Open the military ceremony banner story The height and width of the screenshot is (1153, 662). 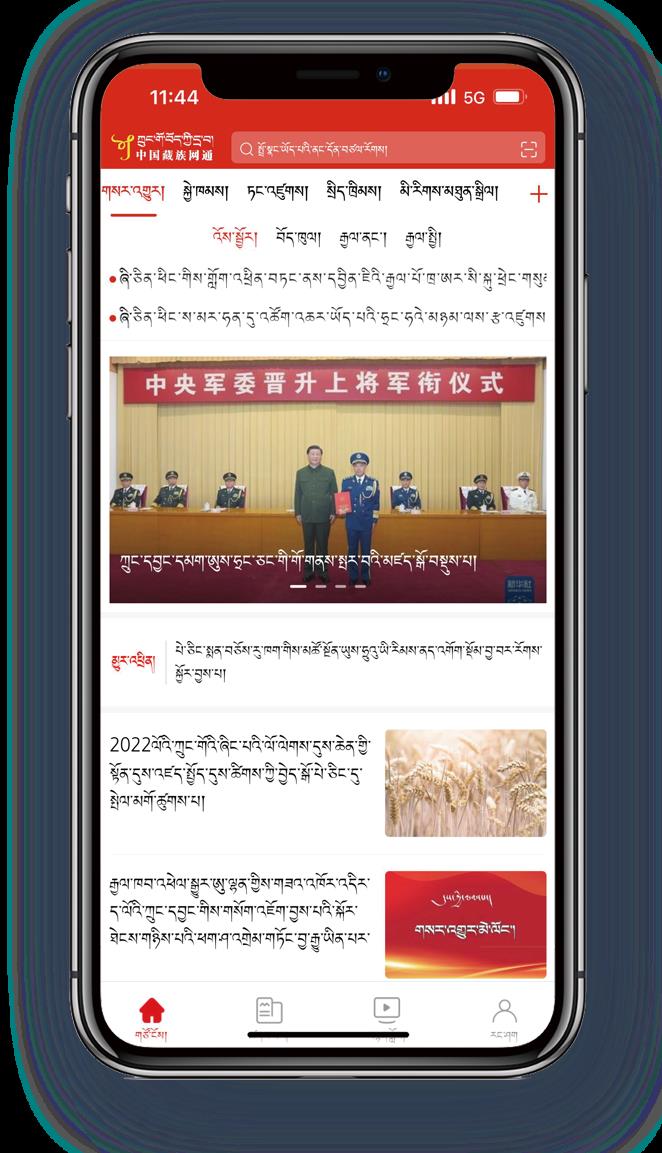pyautogui.click(x=328, y=480)
